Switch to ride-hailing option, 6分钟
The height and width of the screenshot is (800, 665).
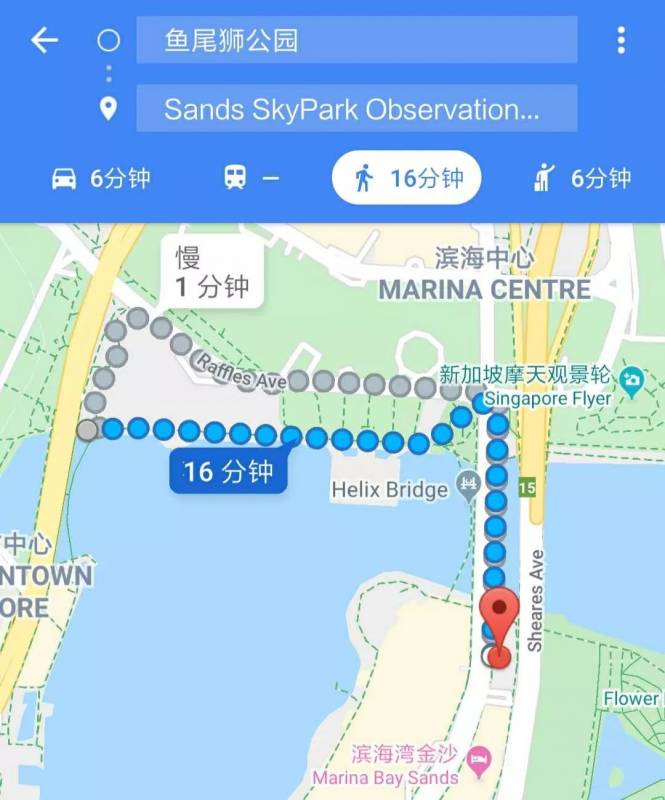coord(582,179)
